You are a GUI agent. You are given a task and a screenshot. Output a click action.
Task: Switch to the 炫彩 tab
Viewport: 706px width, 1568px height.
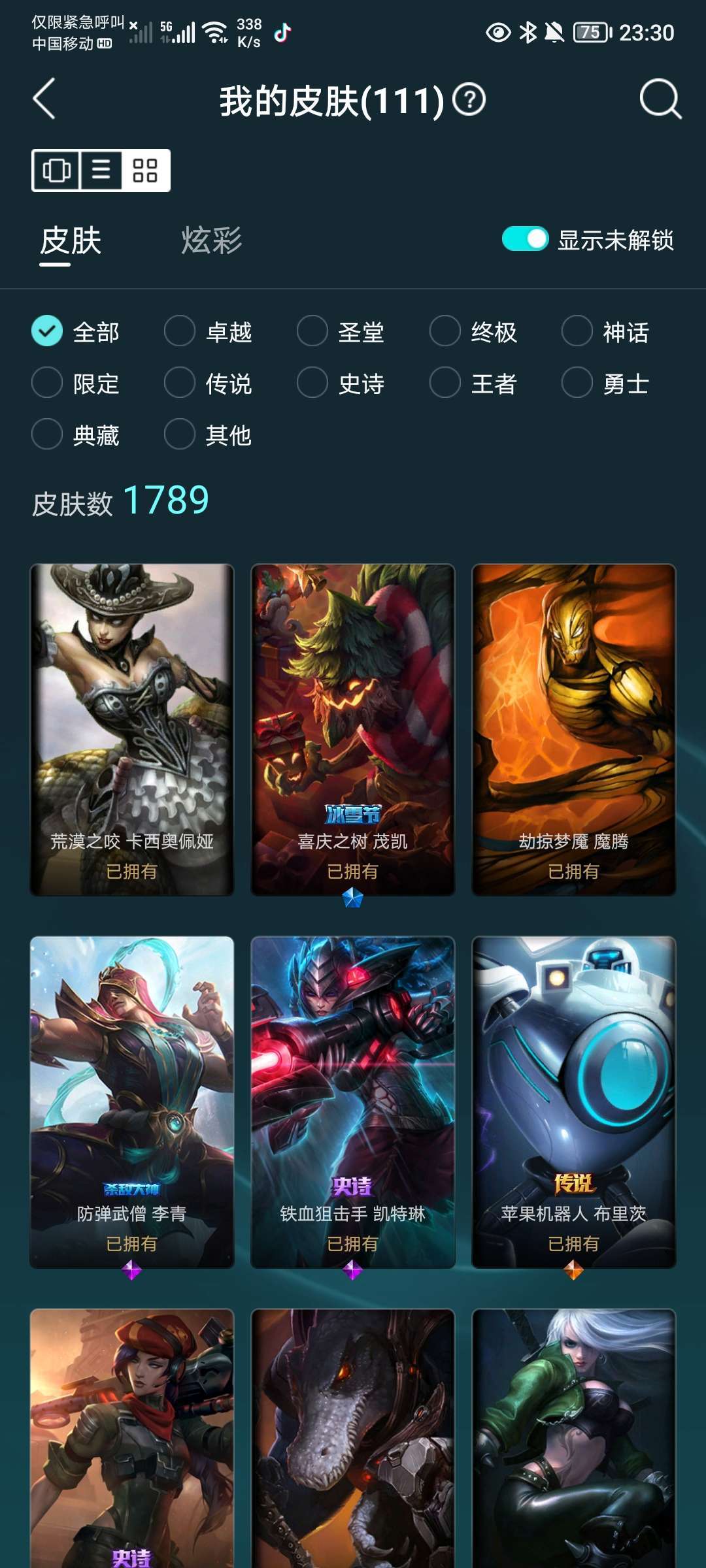point(211,240)
